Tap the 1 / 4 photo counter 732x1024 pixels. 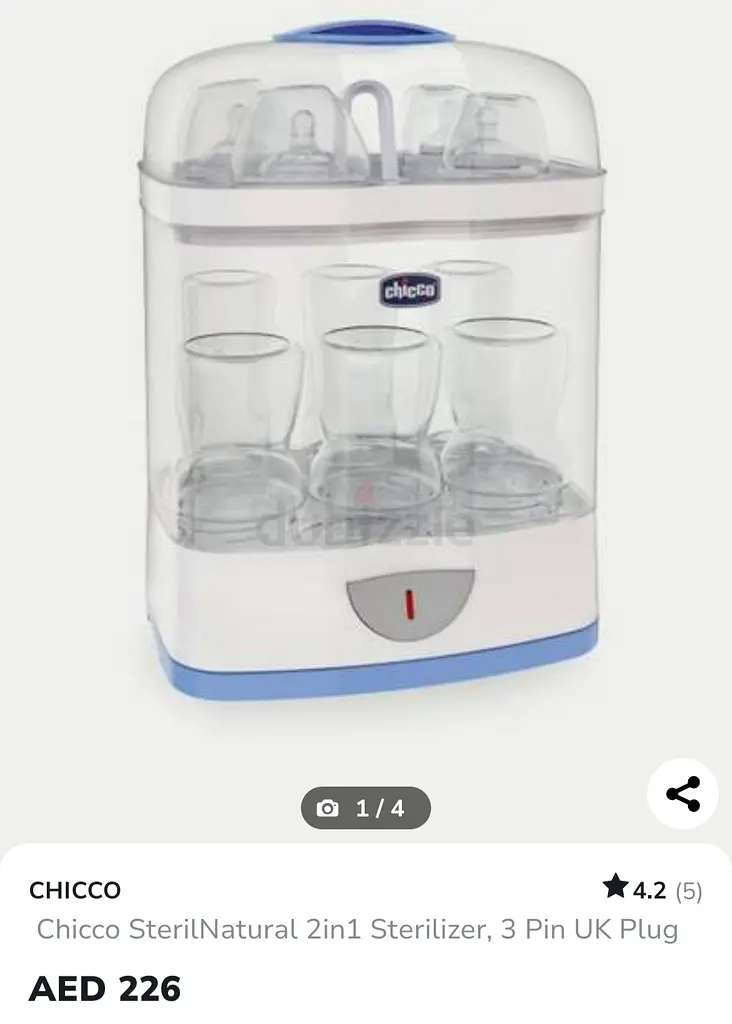click(366, 808)
